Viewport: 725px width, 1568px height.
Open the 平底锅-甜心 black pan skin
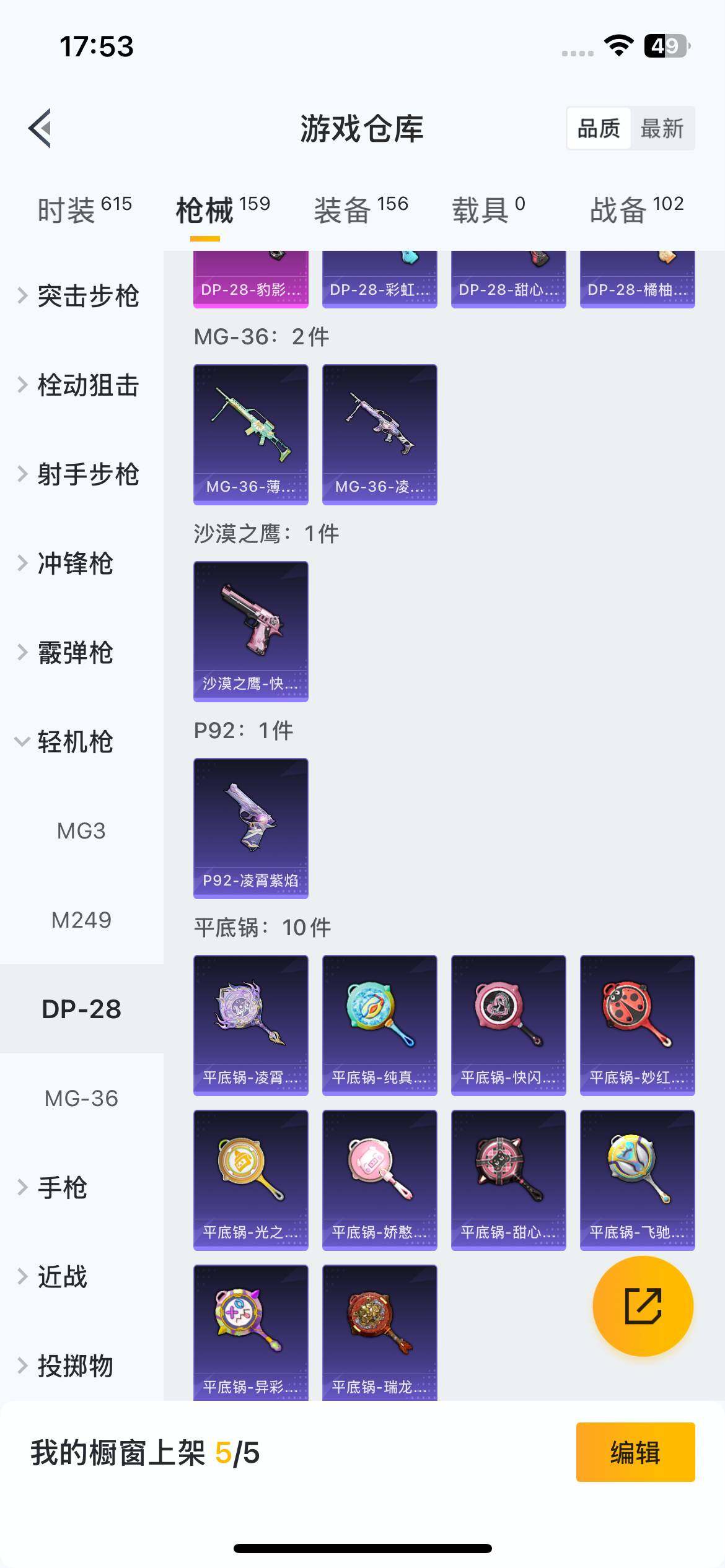point(508,1180)
